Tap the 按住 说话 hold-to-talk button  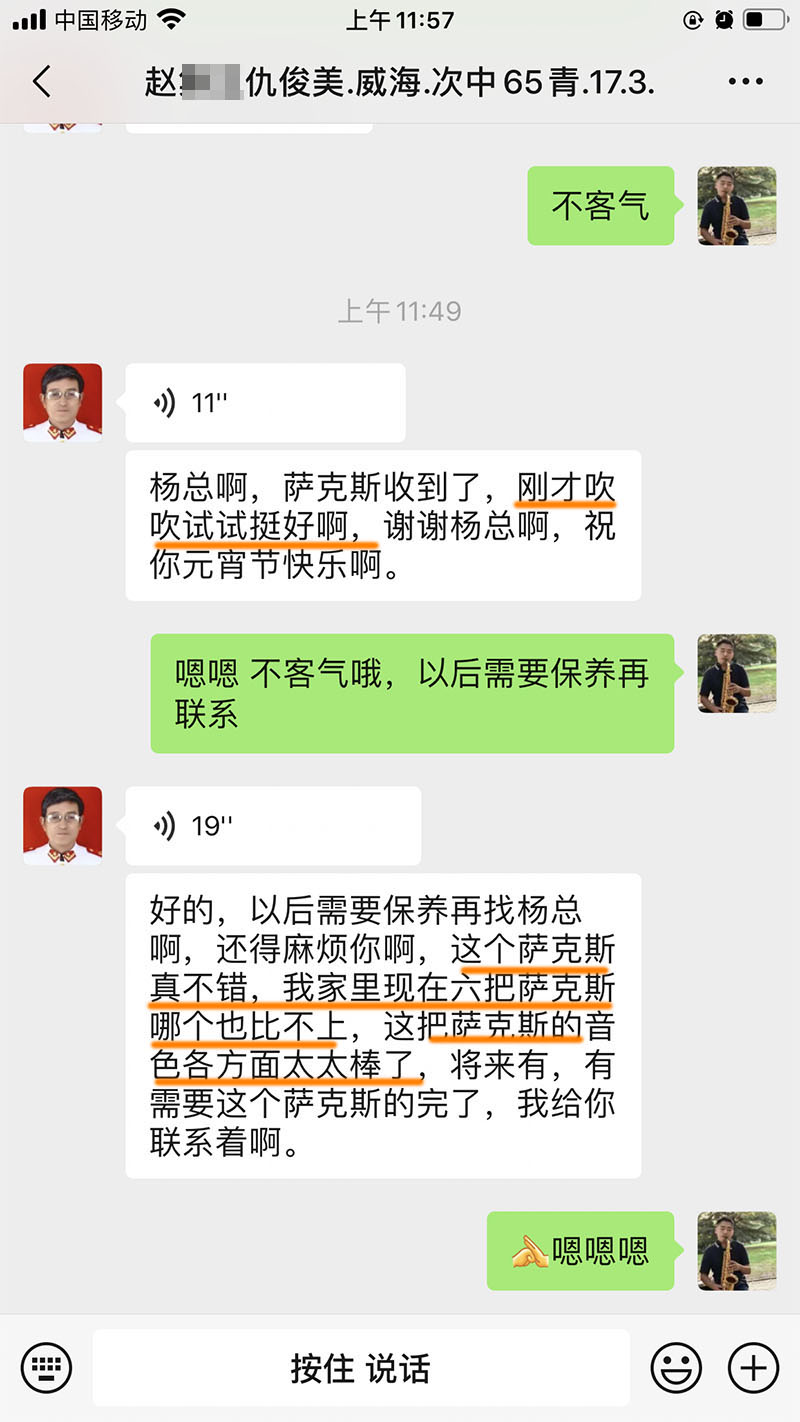[x=361, y=1367]
